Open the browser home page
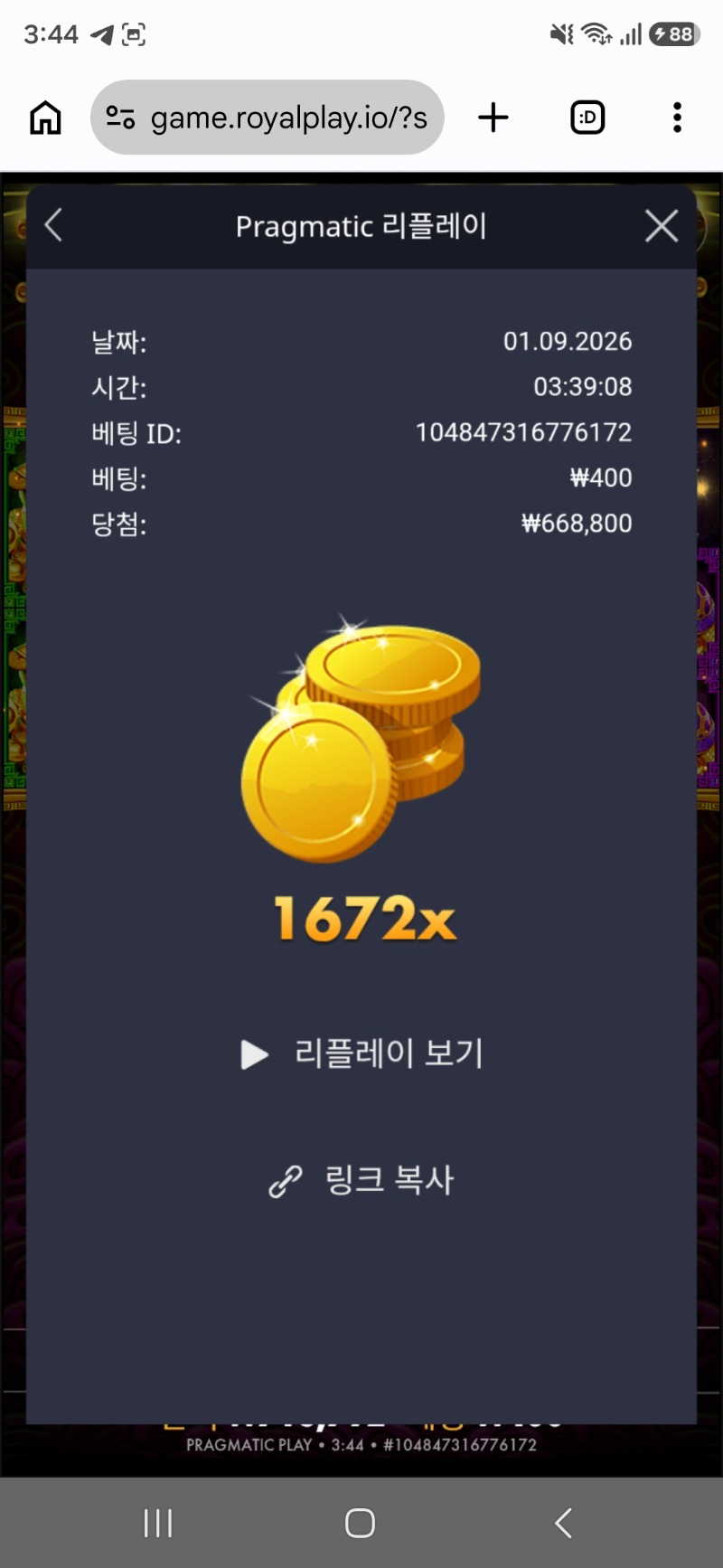This screenshot has width=723, height=1568. click(45, 118)
